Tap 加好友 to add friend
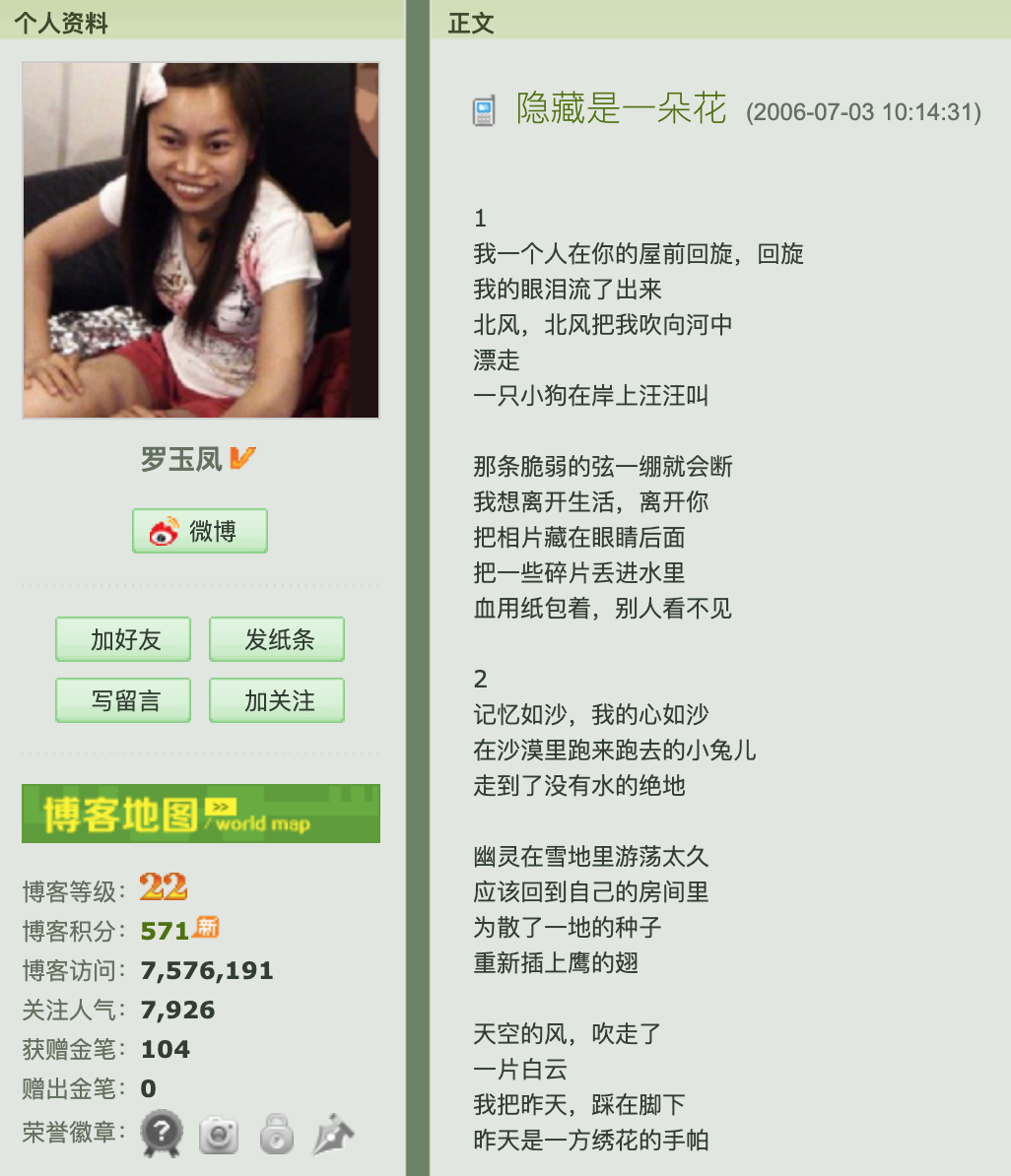This screenshot has height=1176, width=1011. (123, 639)
